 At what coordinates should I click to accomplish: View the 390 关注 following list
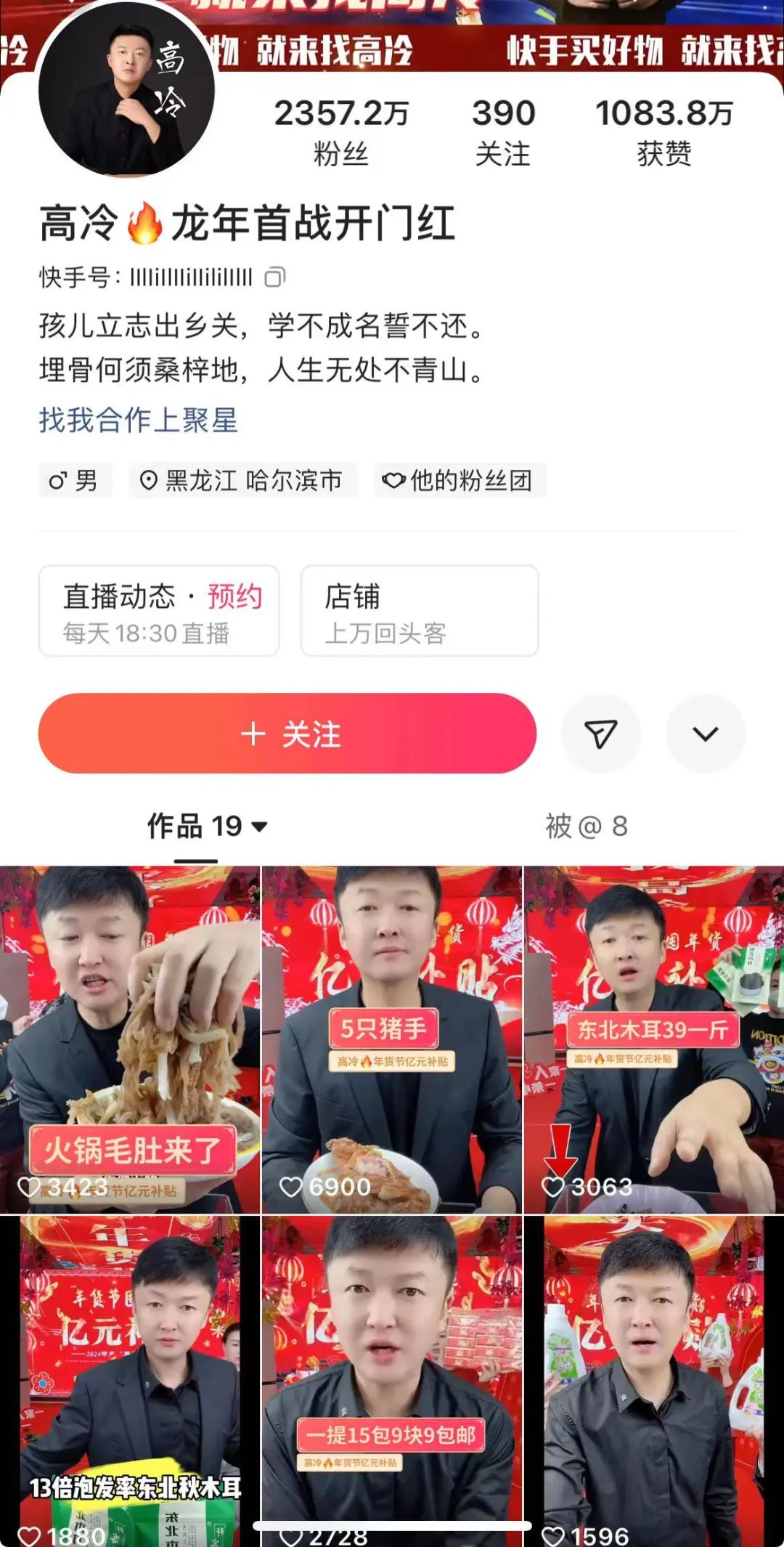pyautogui.click(x=503, y=132)
